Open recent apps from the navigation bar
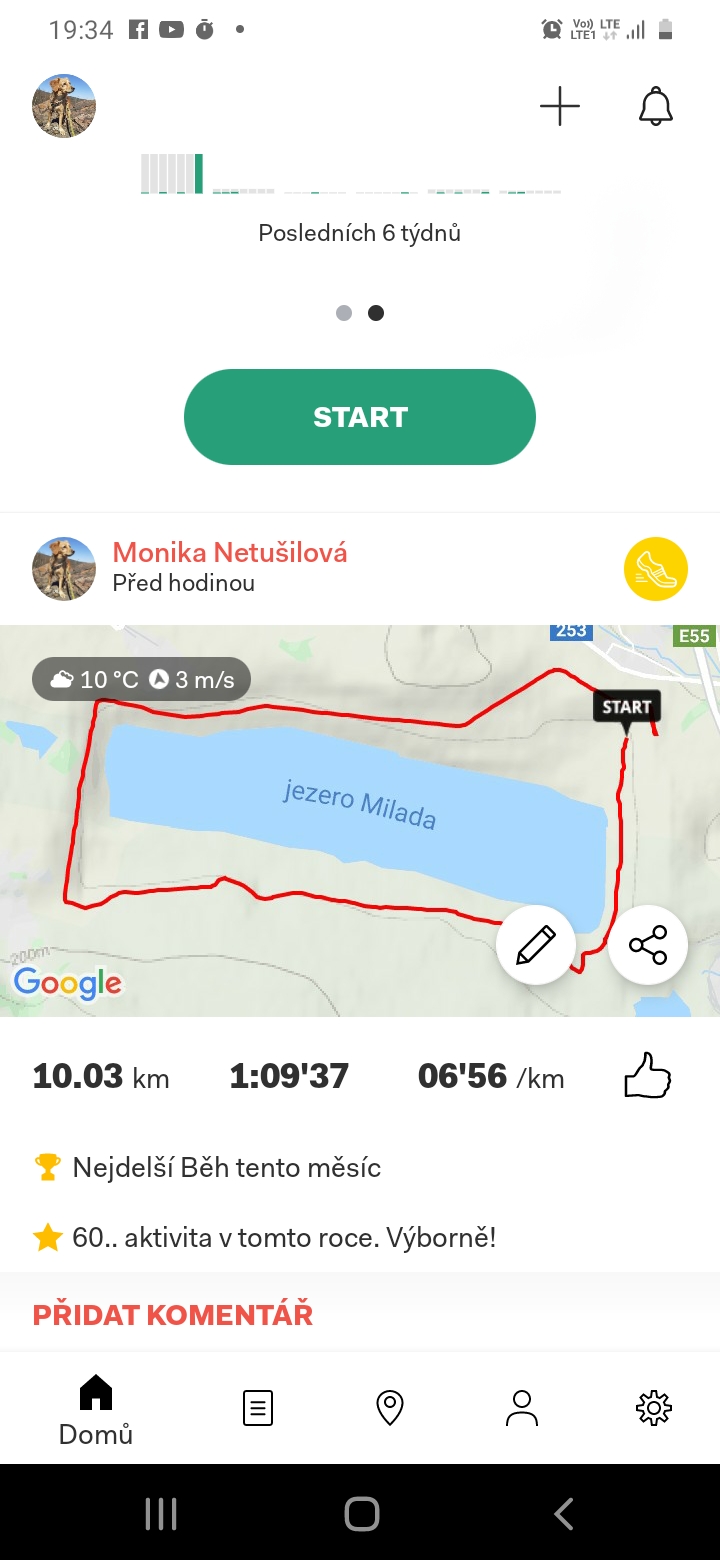Image resolution: width=720 pixels, height=1560 pixels. click(x=161, y=1514)
